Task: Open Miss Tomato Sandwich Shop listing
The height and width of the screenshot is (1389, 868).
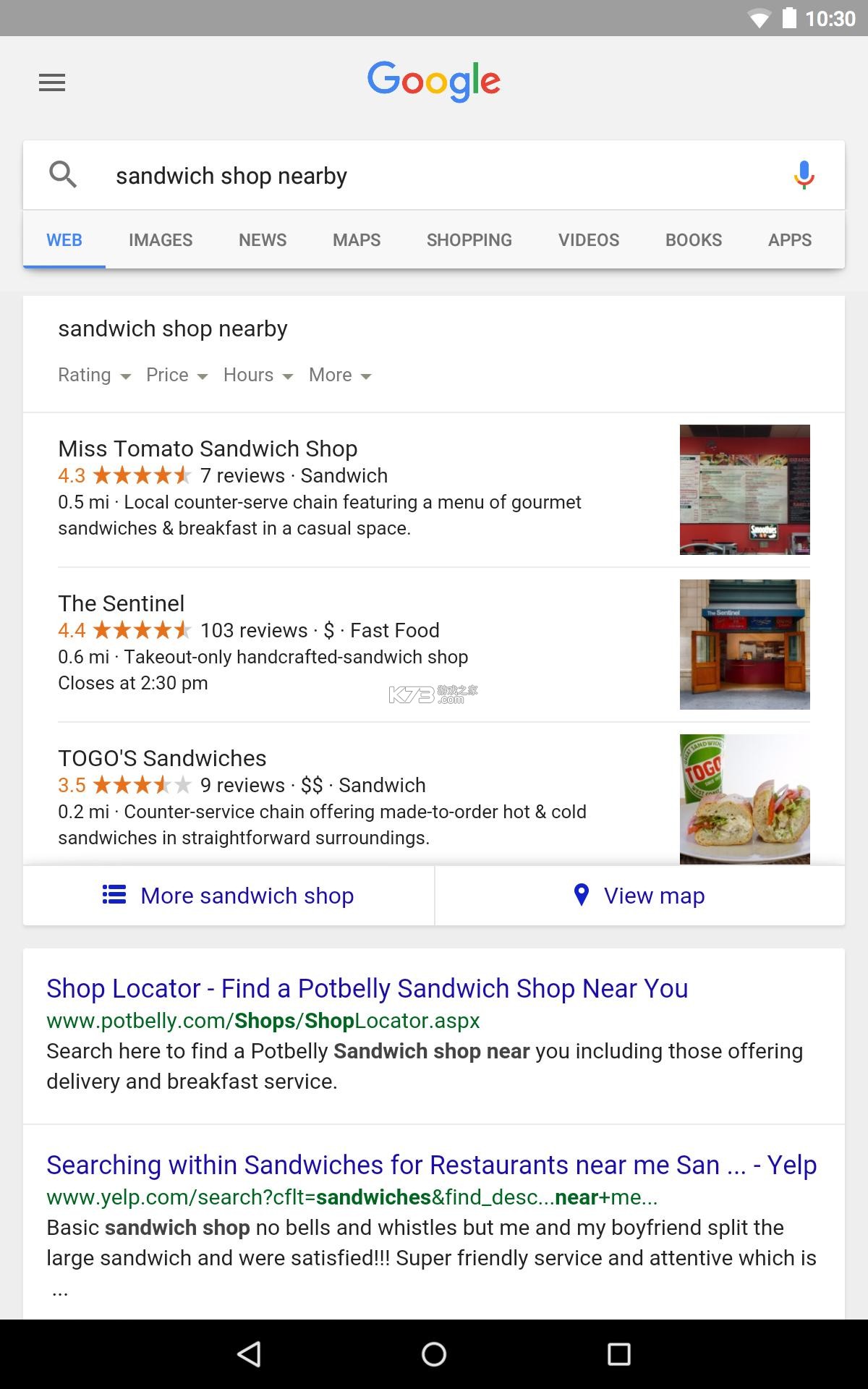Action: tap(208, 449)
